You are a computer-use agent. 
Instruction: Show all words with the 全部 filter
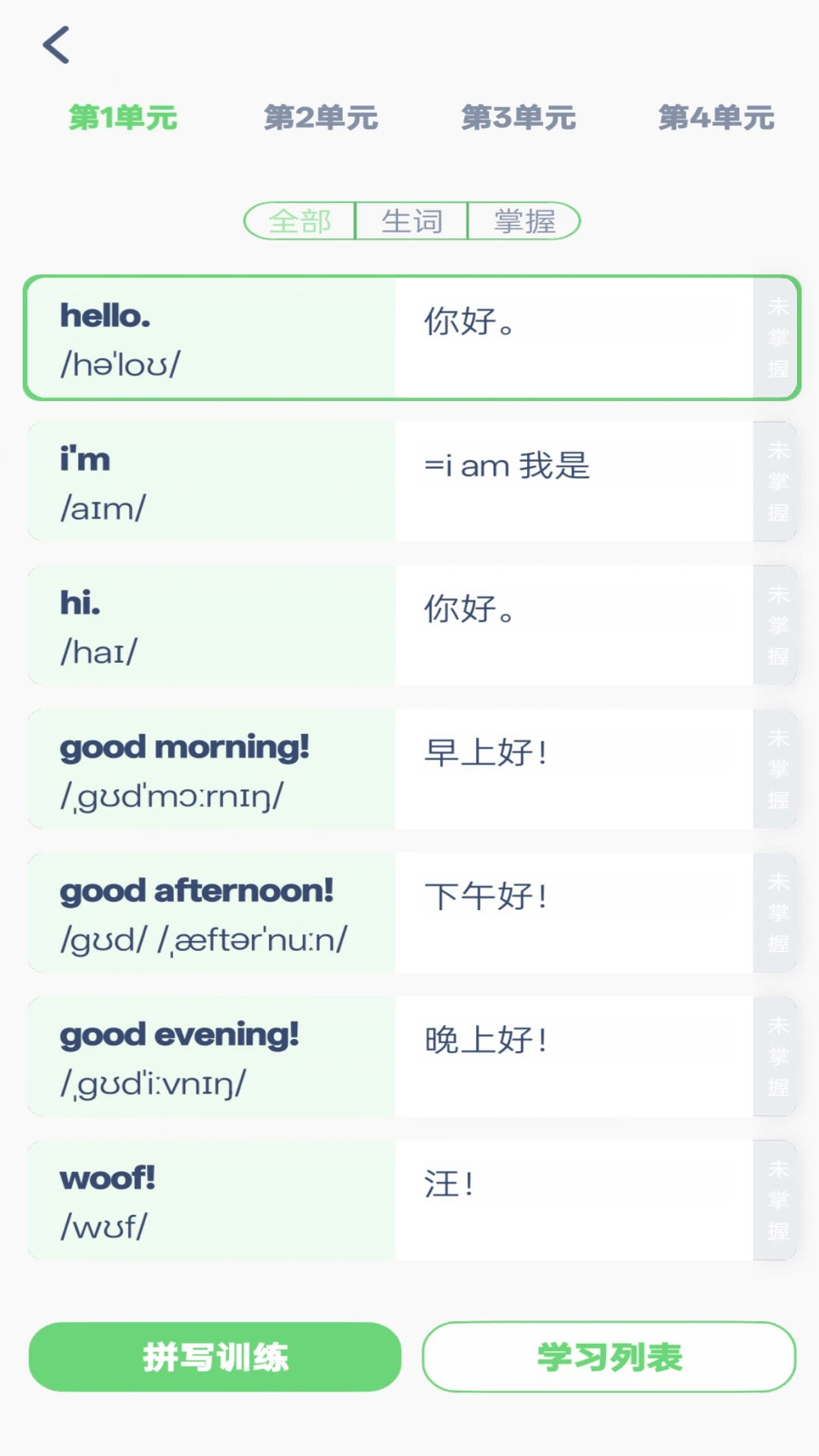(x=300, y=221)
